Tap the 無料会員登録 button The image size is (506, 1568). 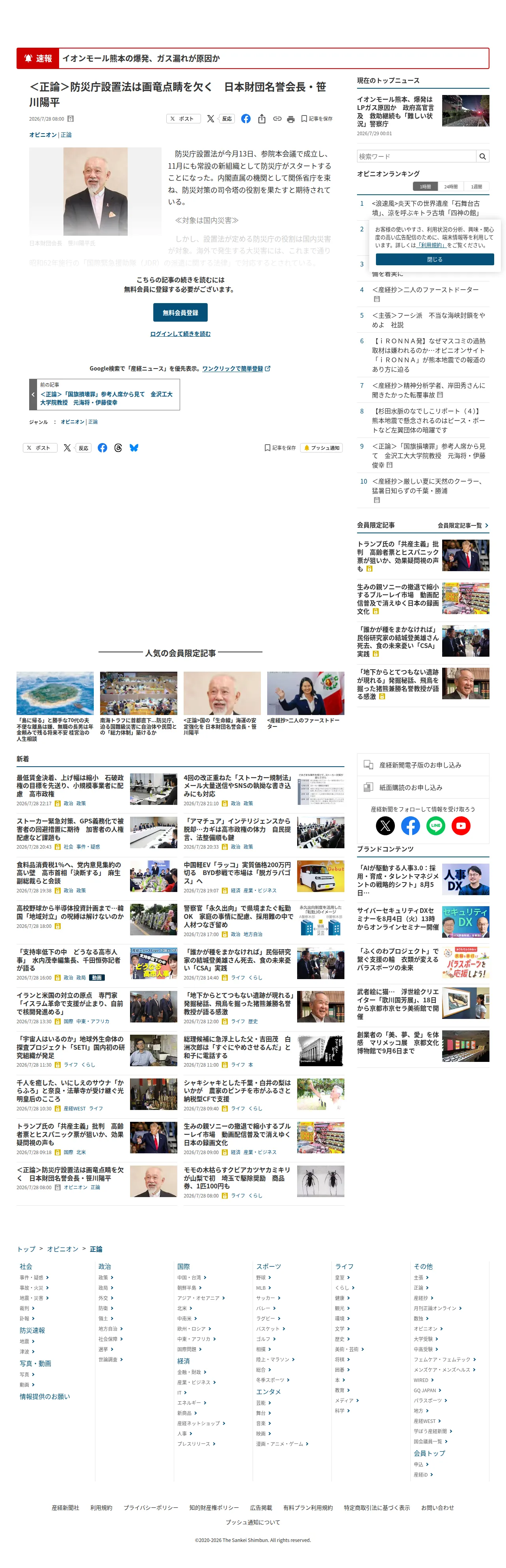tap(180, 312)
